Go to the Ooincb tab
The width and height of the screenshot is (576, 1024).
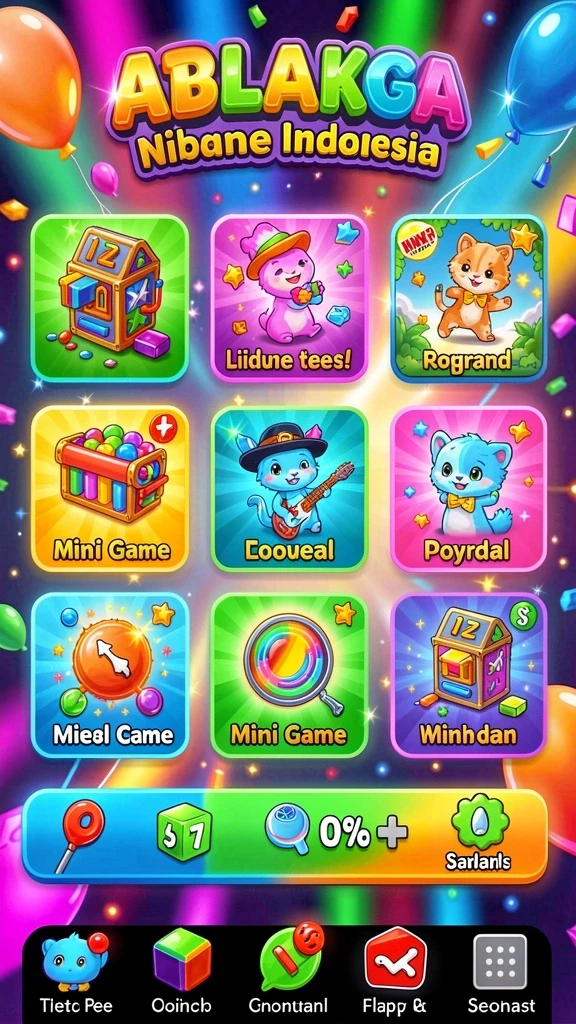182,973
